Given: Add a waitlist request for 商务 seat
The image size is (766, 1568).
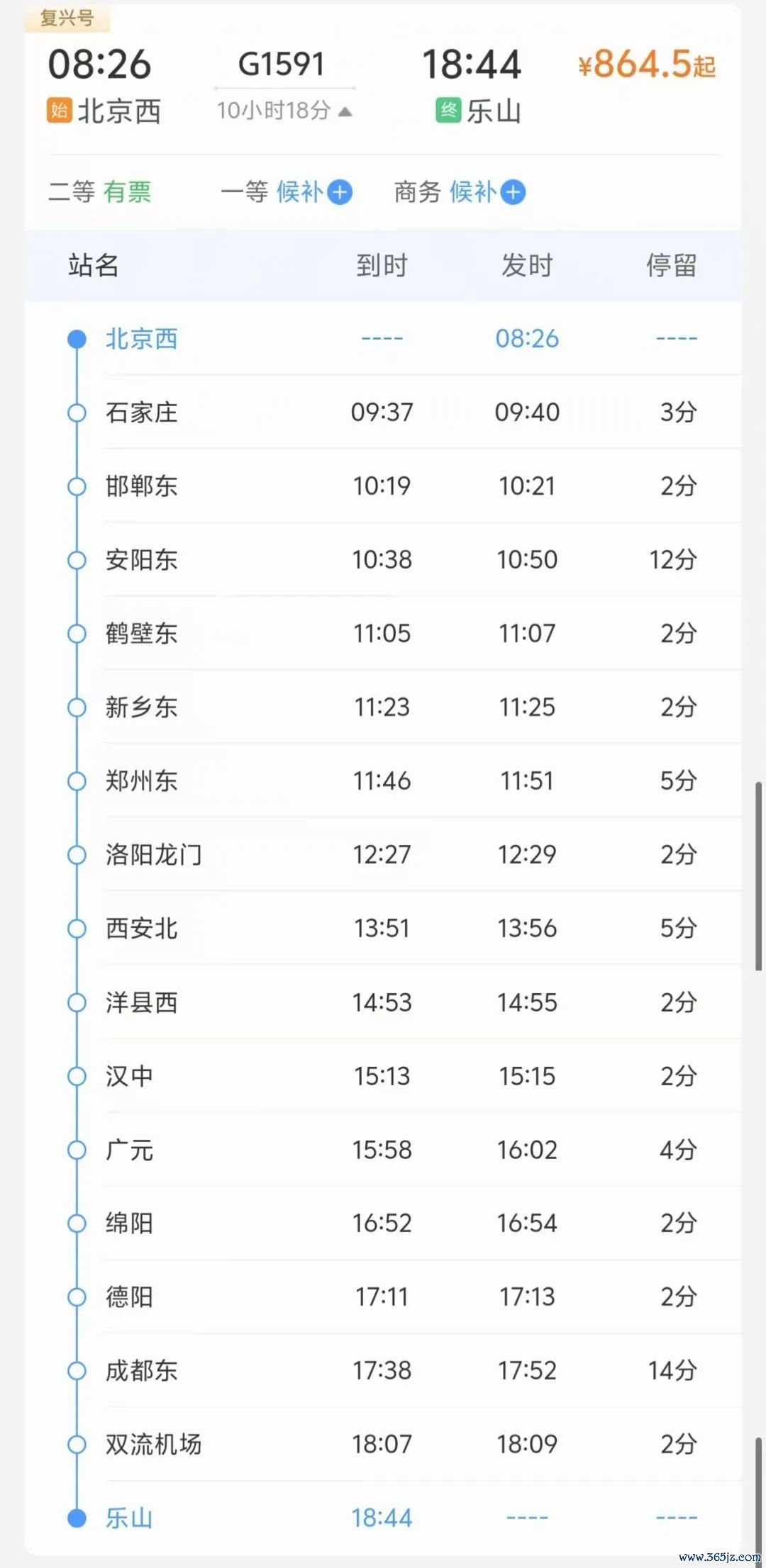Looking at the screenshot, I should click(513, 192).
